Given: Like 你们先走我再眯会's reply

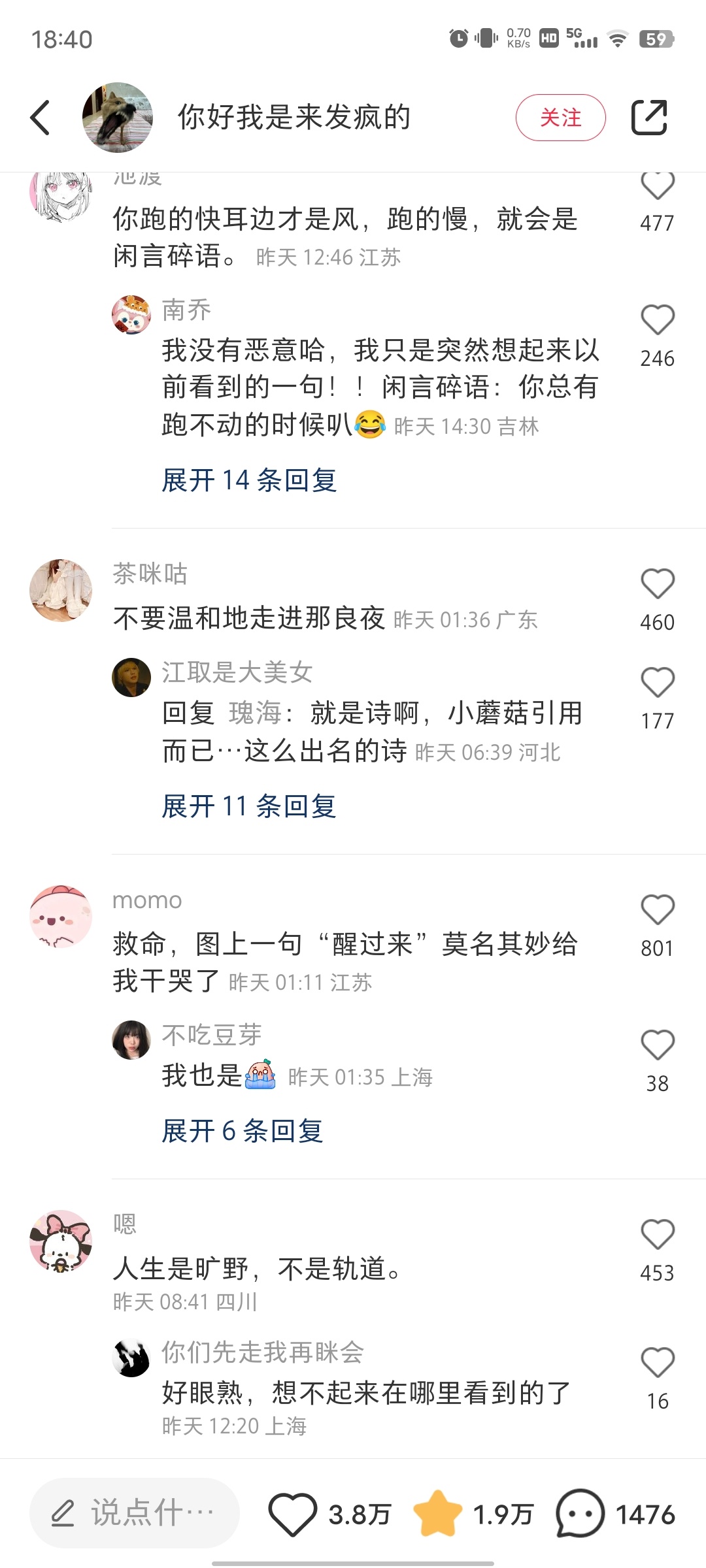Looking at the screenshot, I should (657, 1362).
